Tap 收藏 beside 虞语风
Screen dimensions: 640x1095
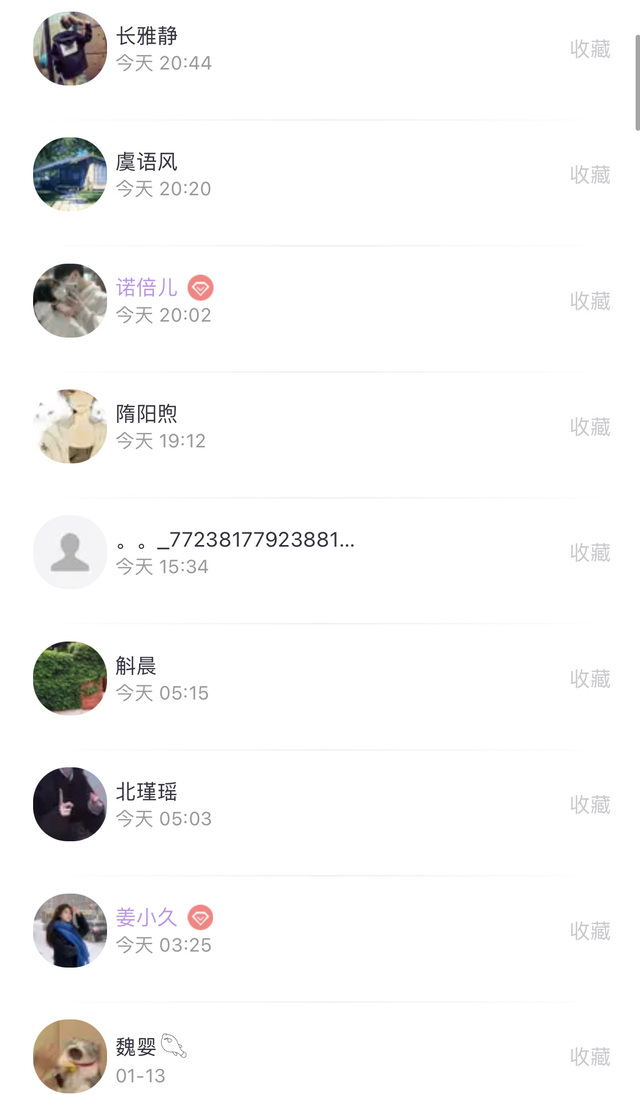coord(590,175)
